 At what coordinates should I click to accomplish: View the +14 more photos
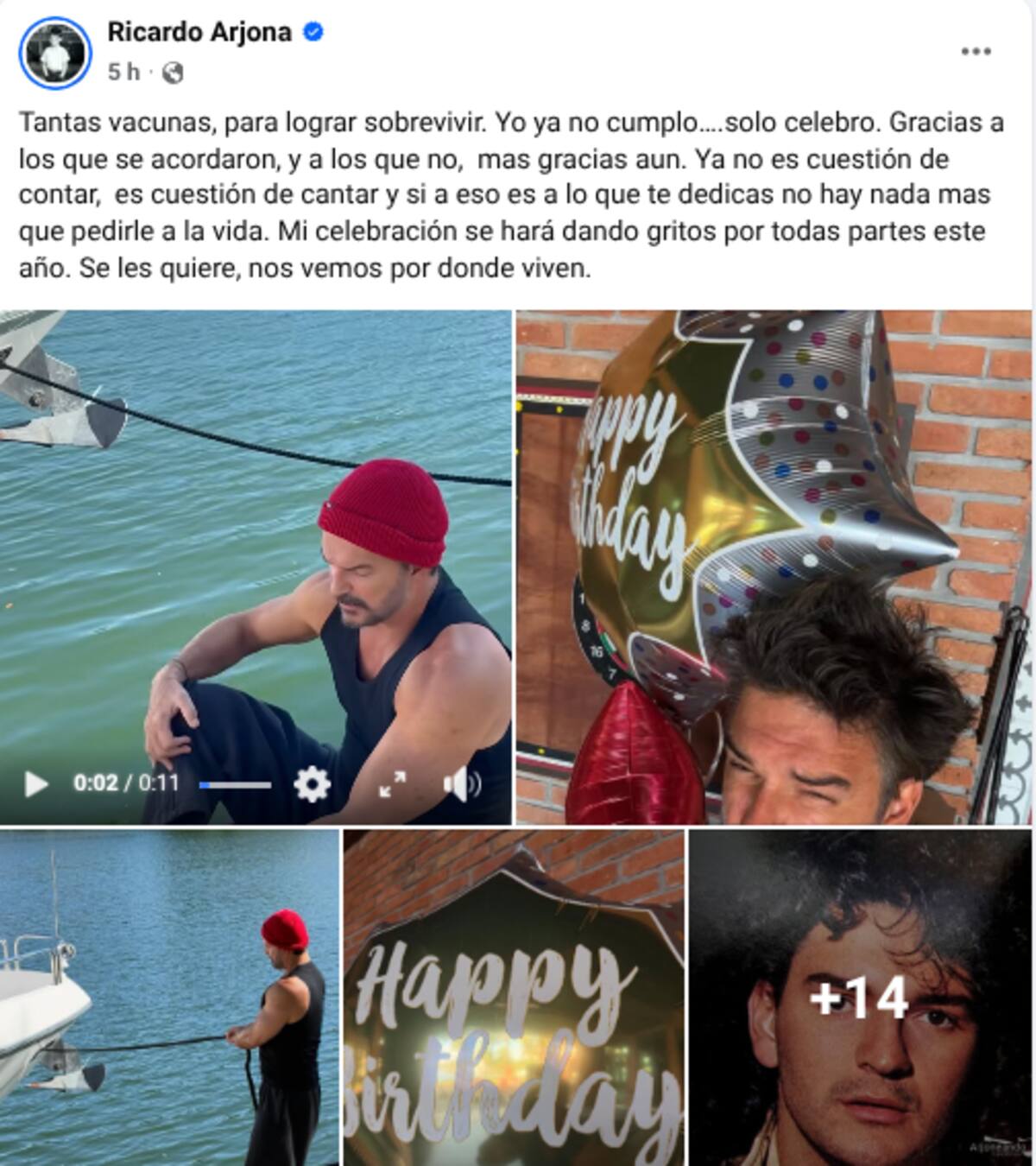tap(859, 998)
